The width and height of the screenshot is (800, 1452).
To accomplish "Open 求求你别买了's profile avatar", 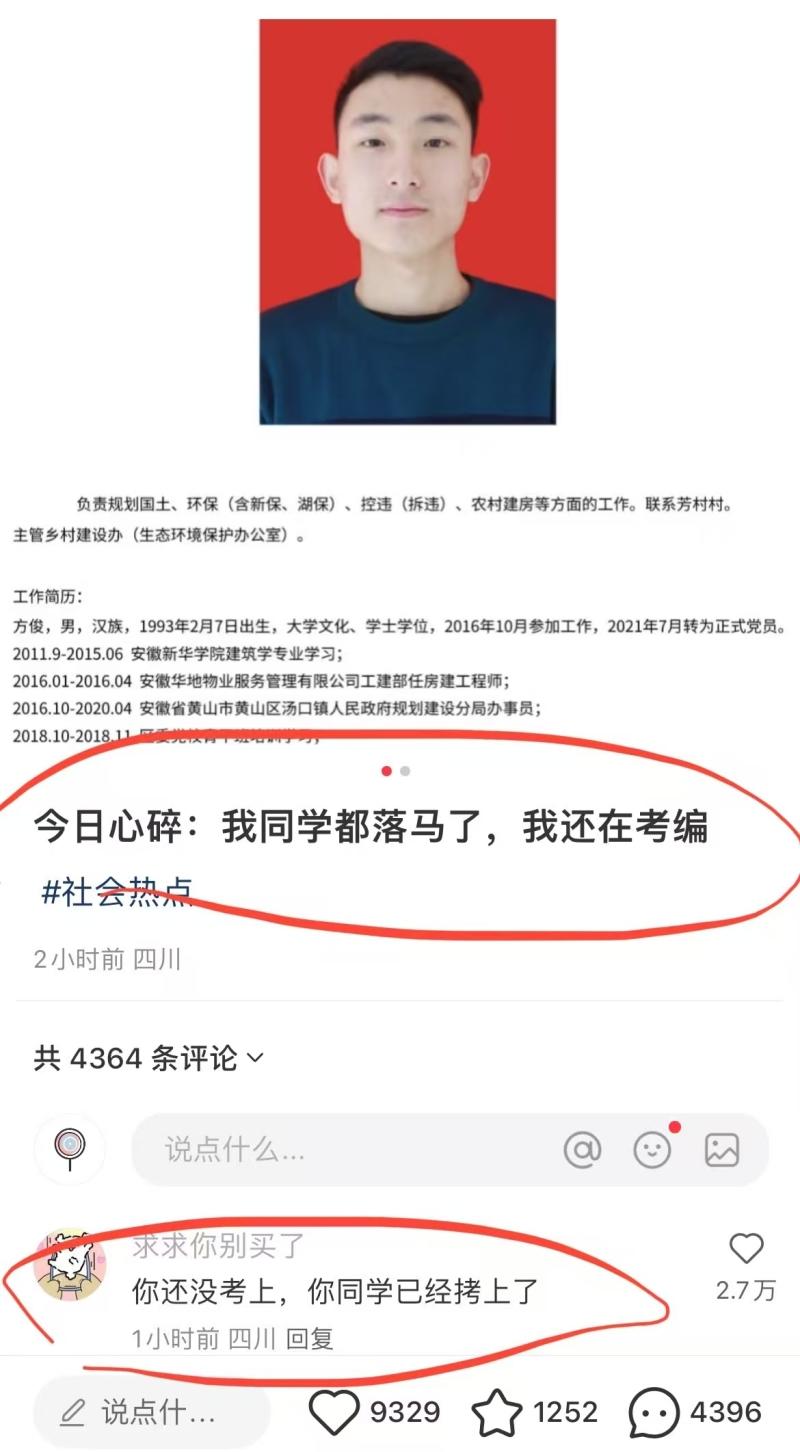I will coord(70,1265).
